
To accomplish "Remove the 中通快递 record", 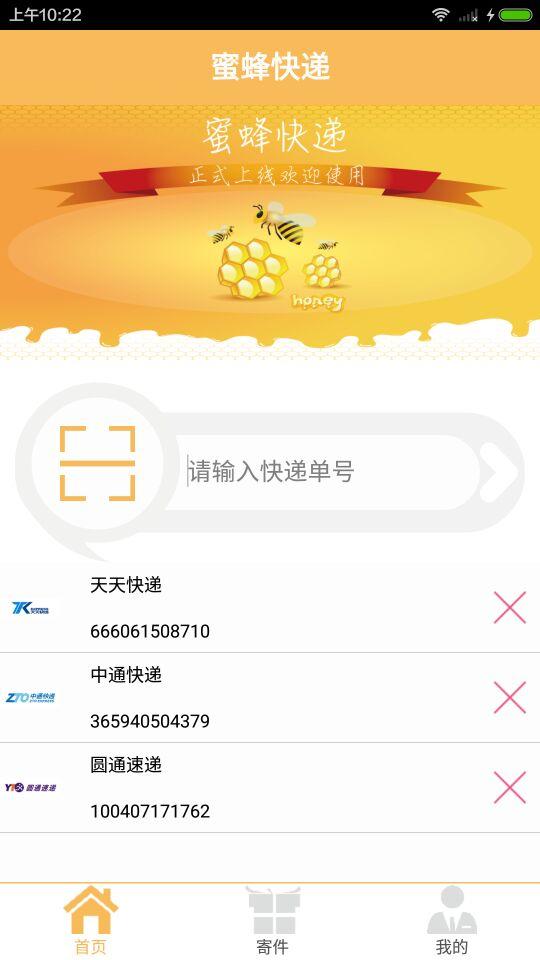I will (x=510, y=698).
